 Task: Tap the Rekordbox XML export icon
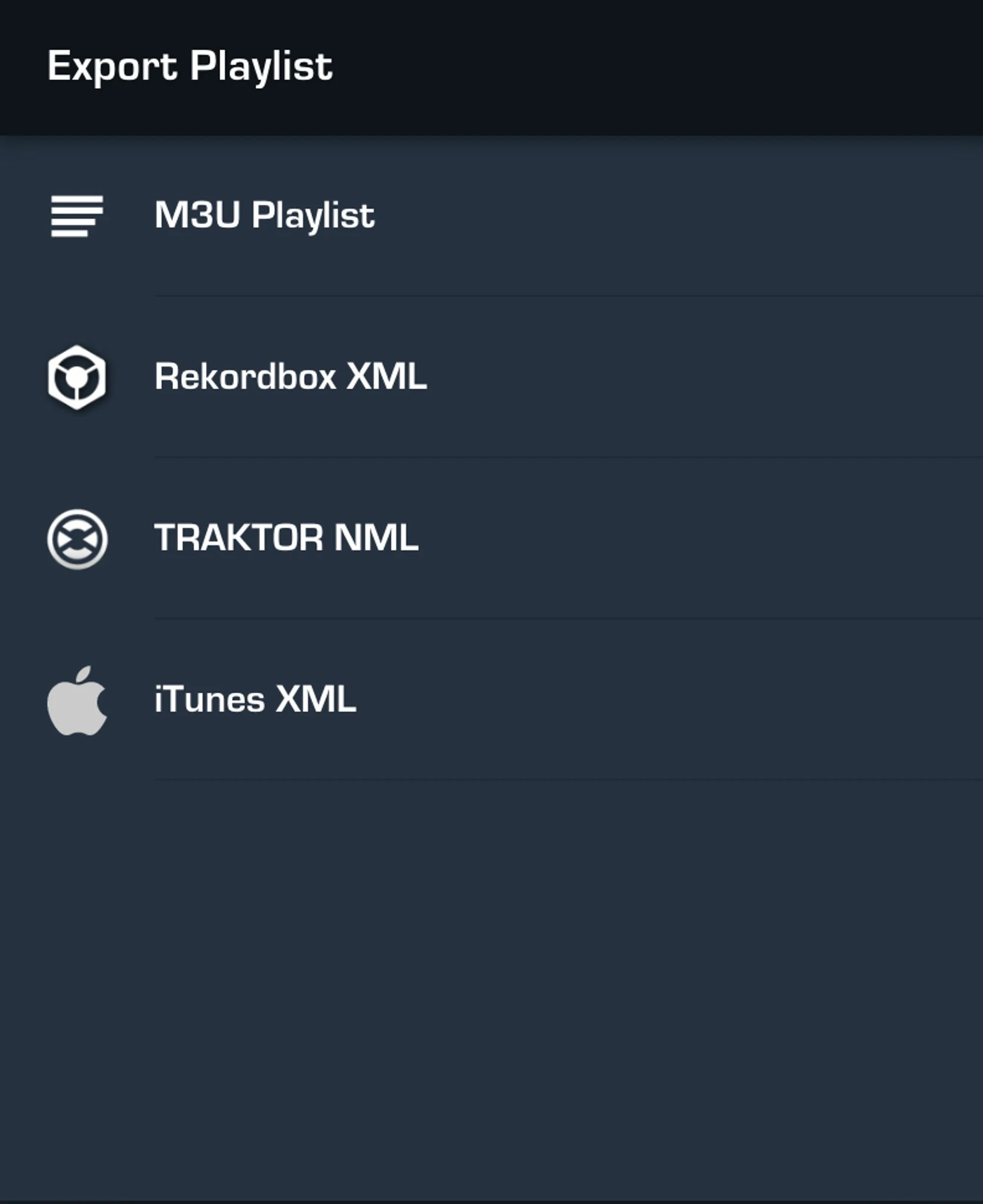click(78, 376)
